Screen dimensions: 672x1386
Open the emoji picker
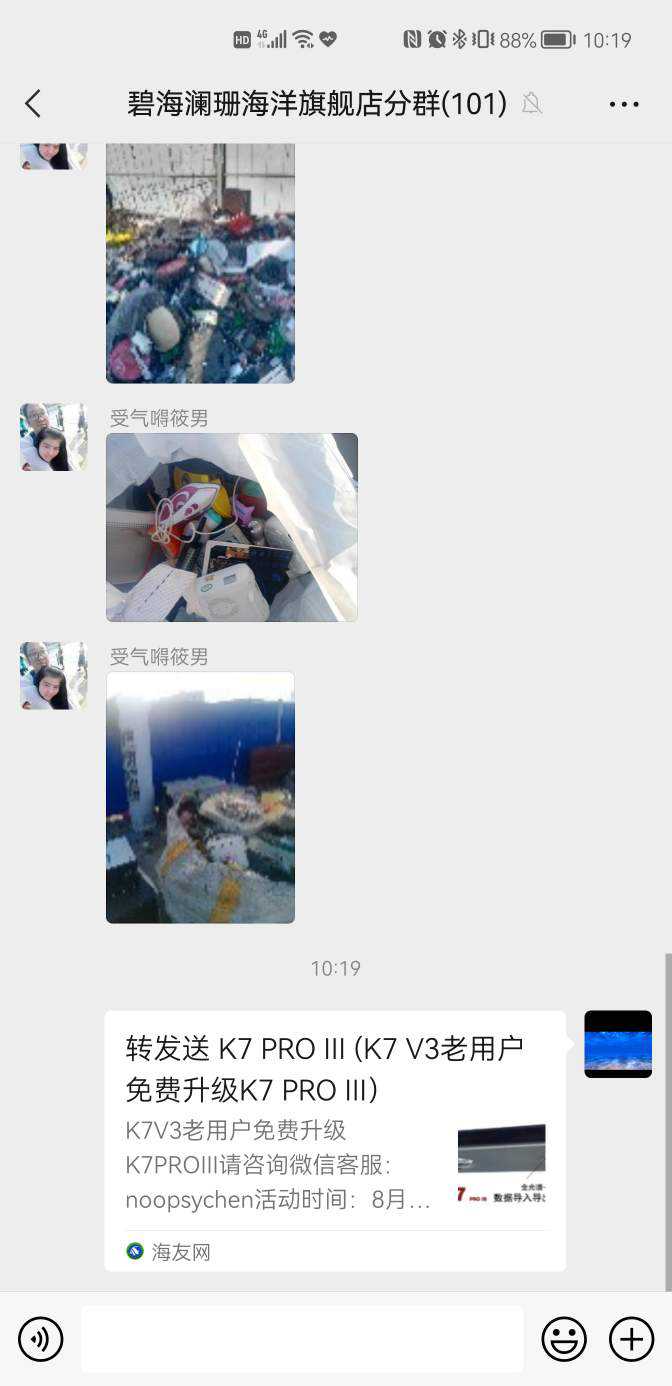tap(564, 1338)
